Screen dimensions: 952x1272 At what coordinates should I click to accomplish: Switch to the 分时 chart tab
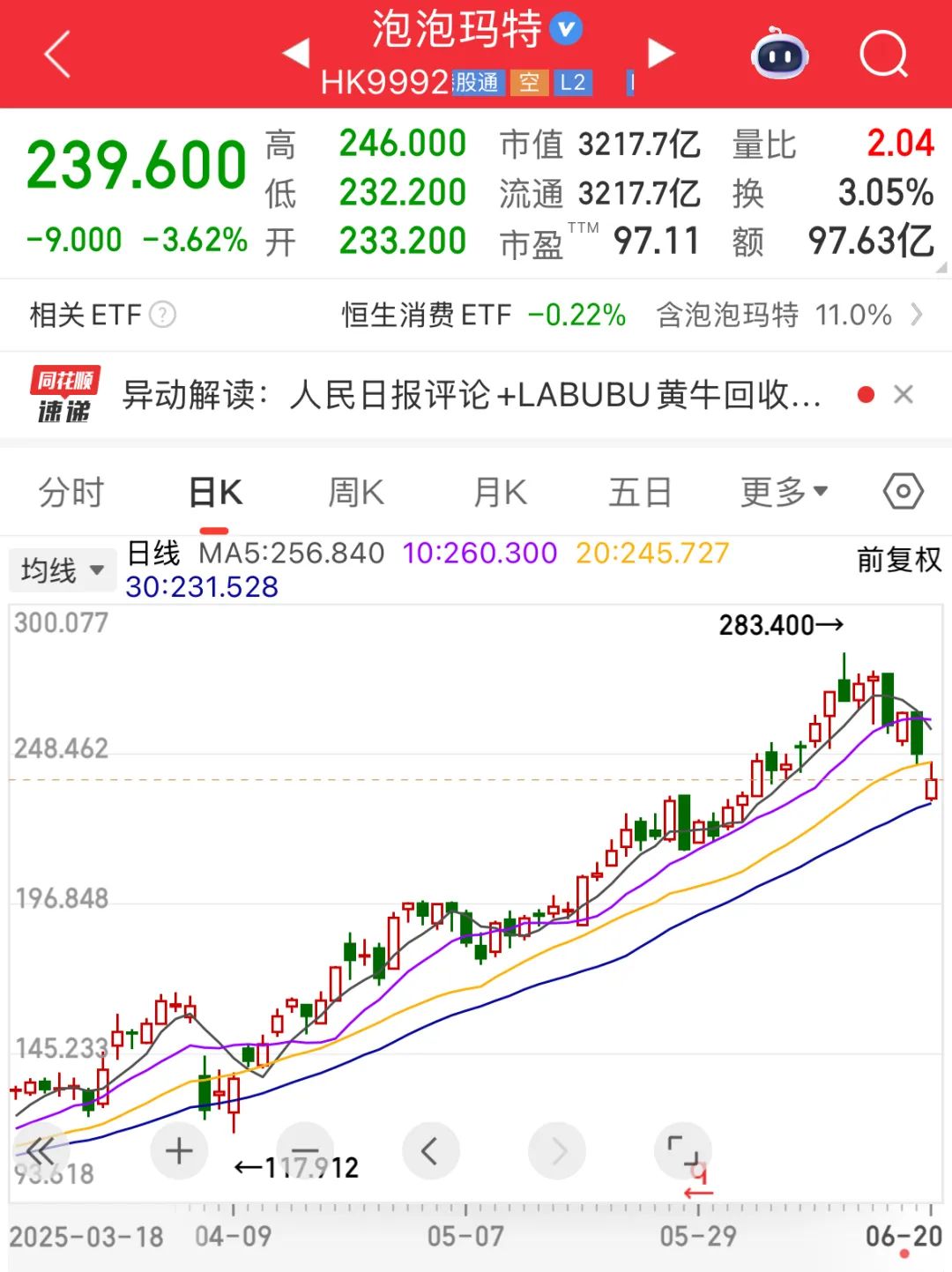pyautogui.click(x=71, y=492)
